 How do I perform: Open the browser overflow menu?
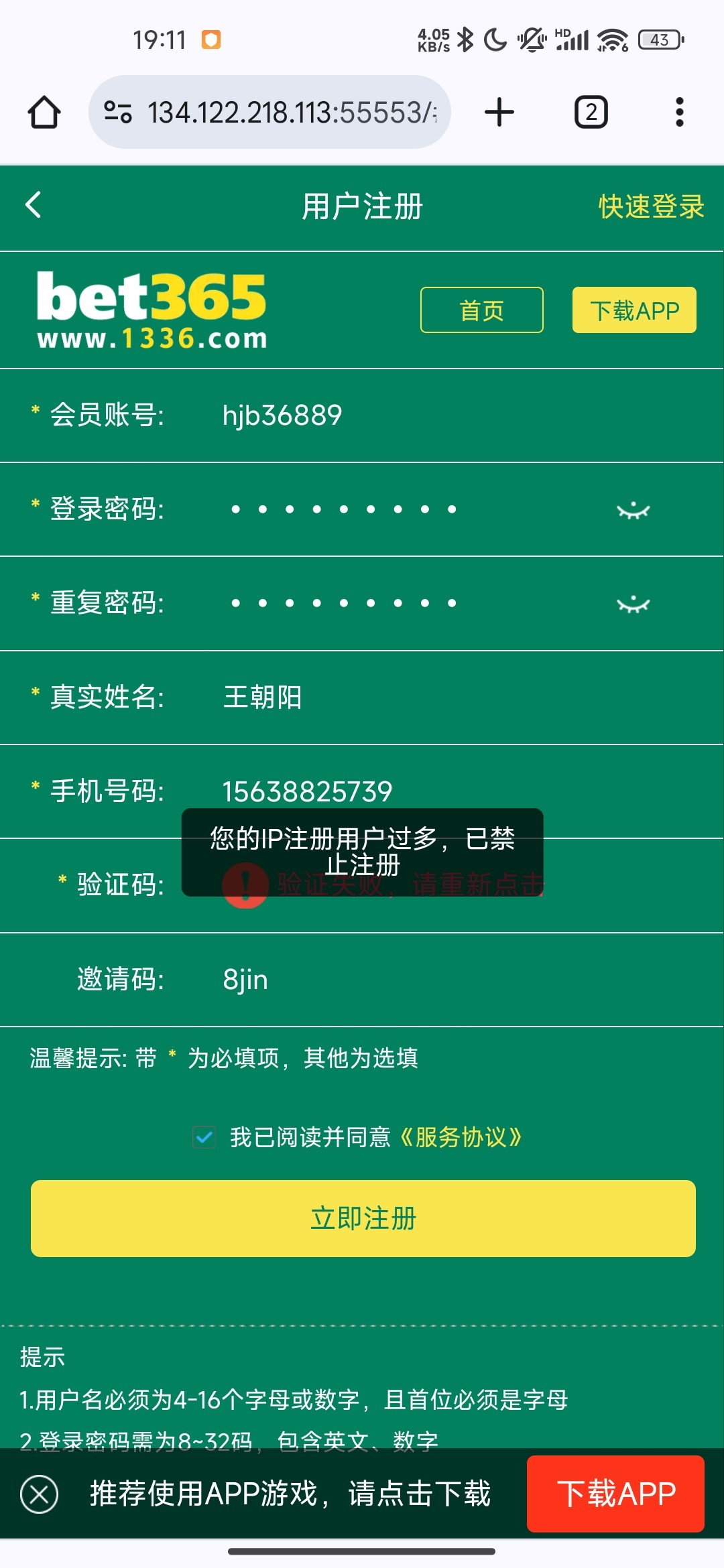679,112
